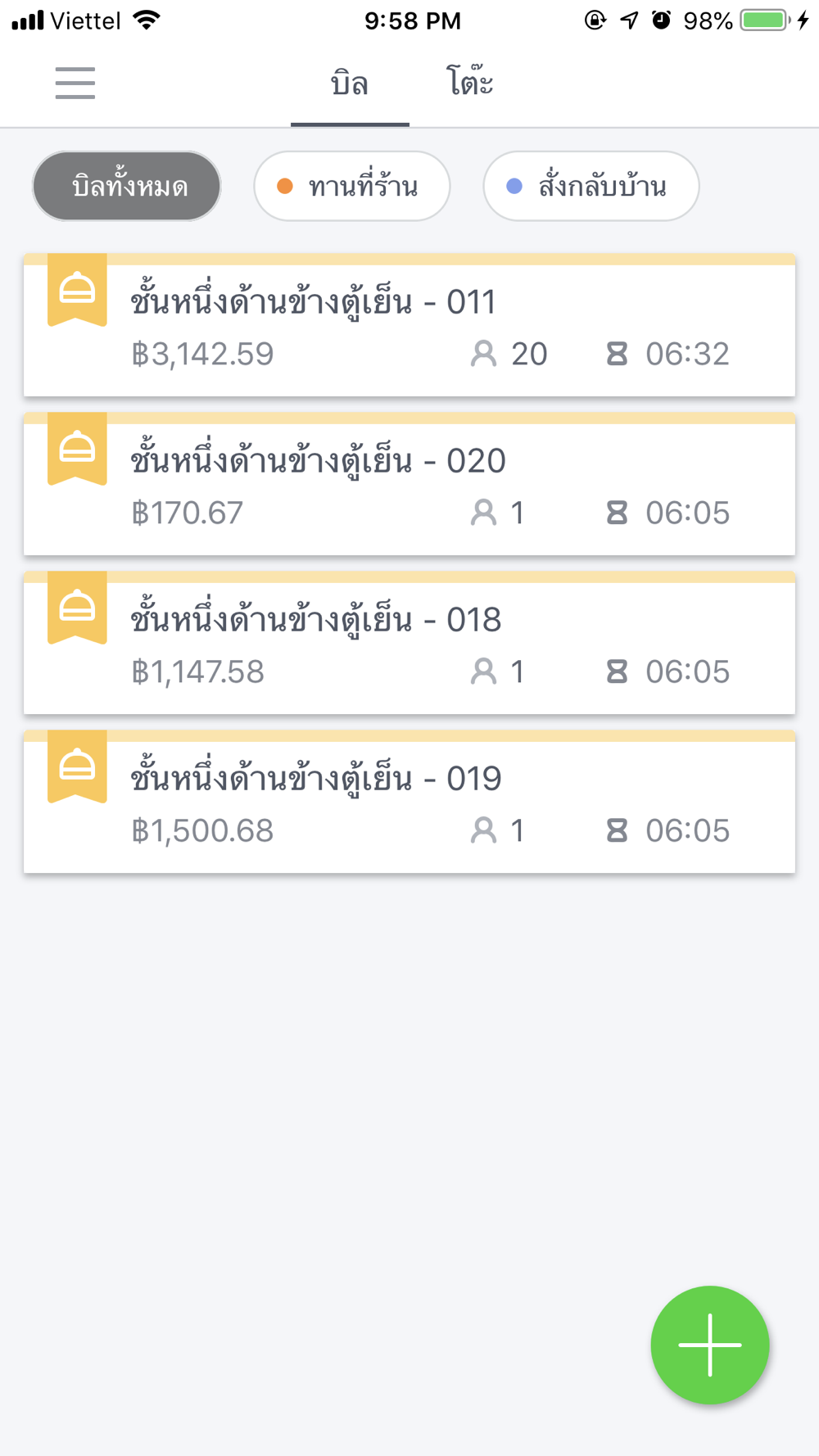
Task: Open bill 011 for ฿3,142.59
Action: [409, 325]
